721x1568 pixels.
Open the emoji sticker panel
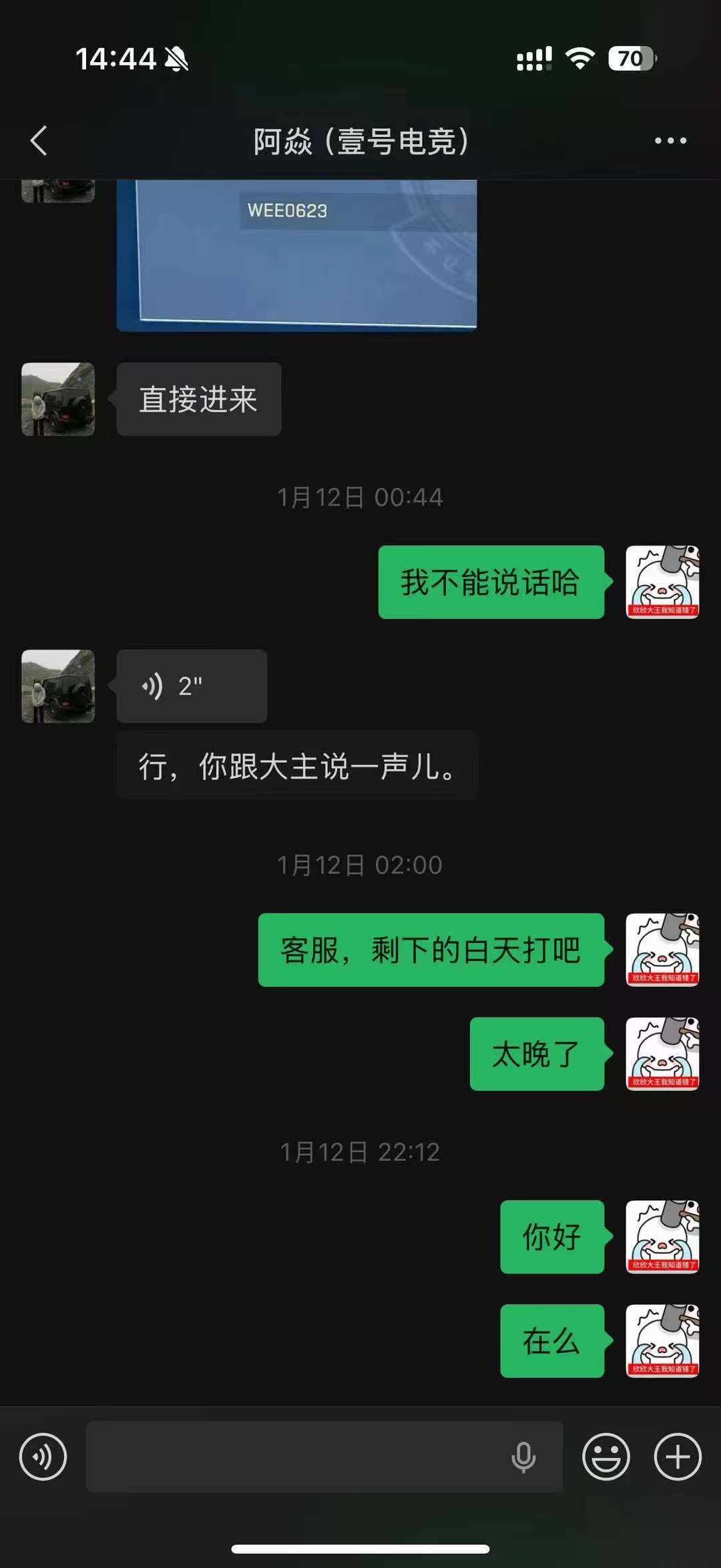[x=606, y=1456]
